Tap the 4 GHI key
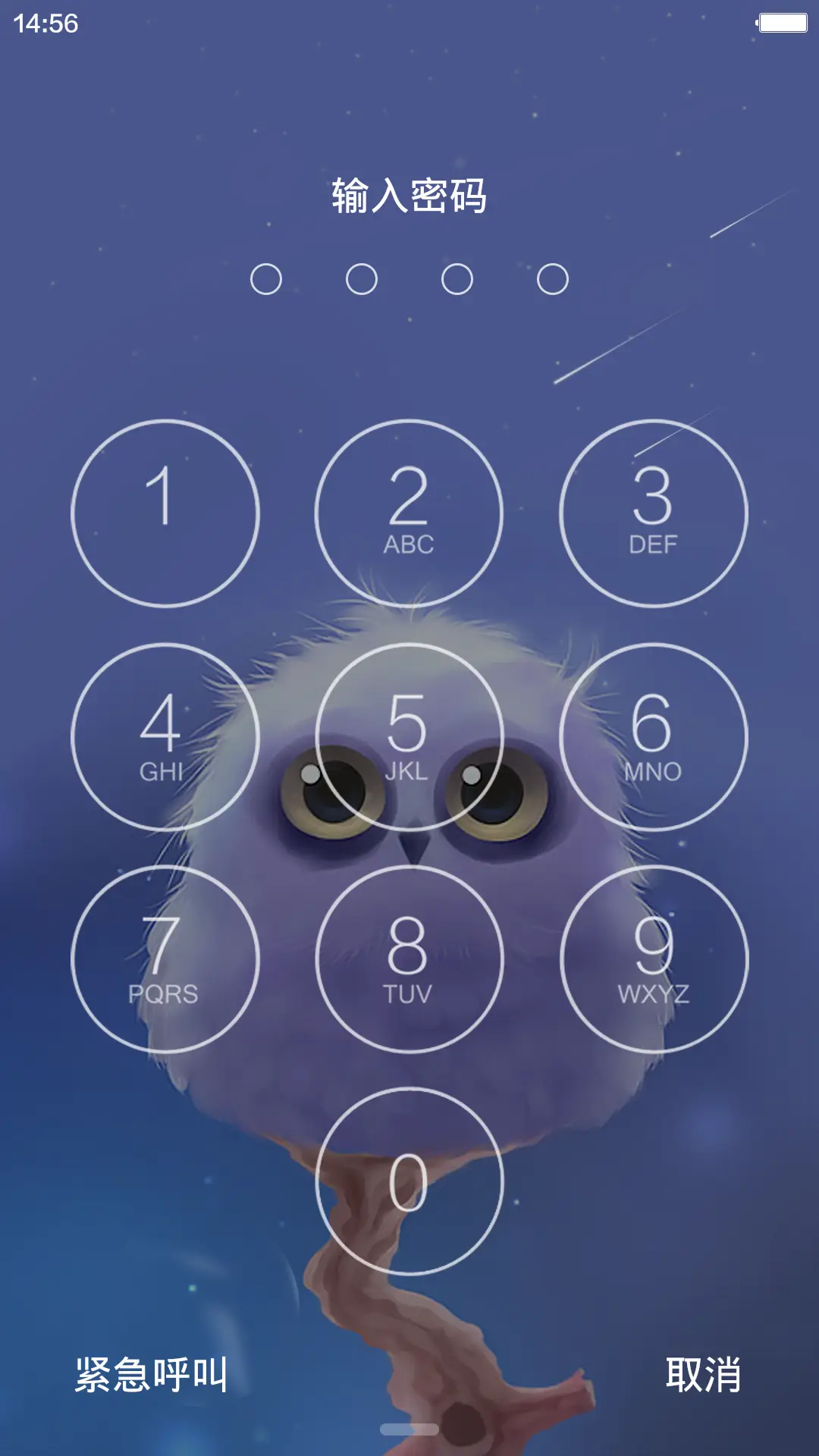Image resolution: width=819 pixels, height=1456 pixels. tap(165, 736)
